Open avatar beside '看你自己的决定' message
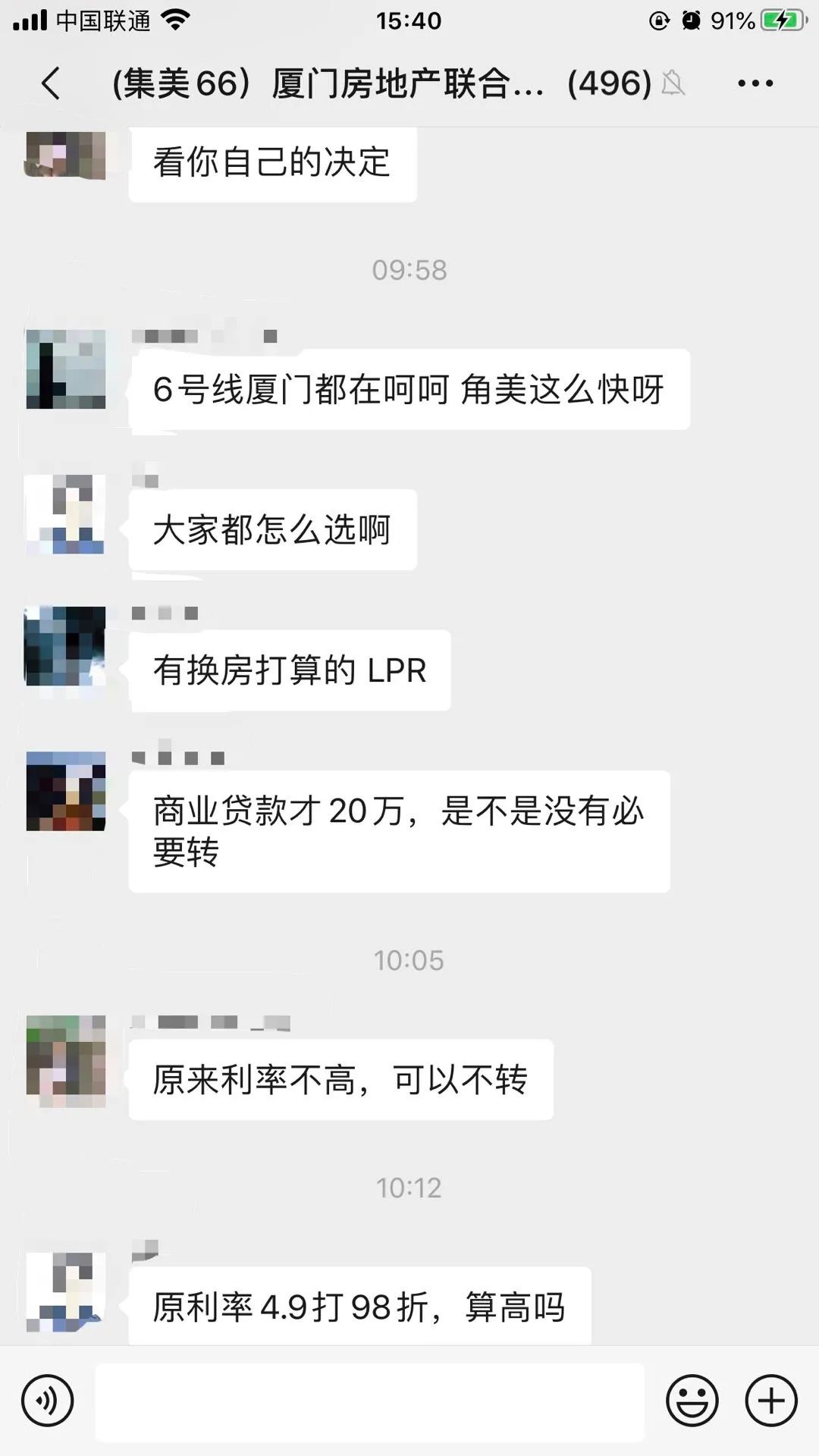This screenshot has width=819, height=1456. pyautogui.click(x=66, y=154)
